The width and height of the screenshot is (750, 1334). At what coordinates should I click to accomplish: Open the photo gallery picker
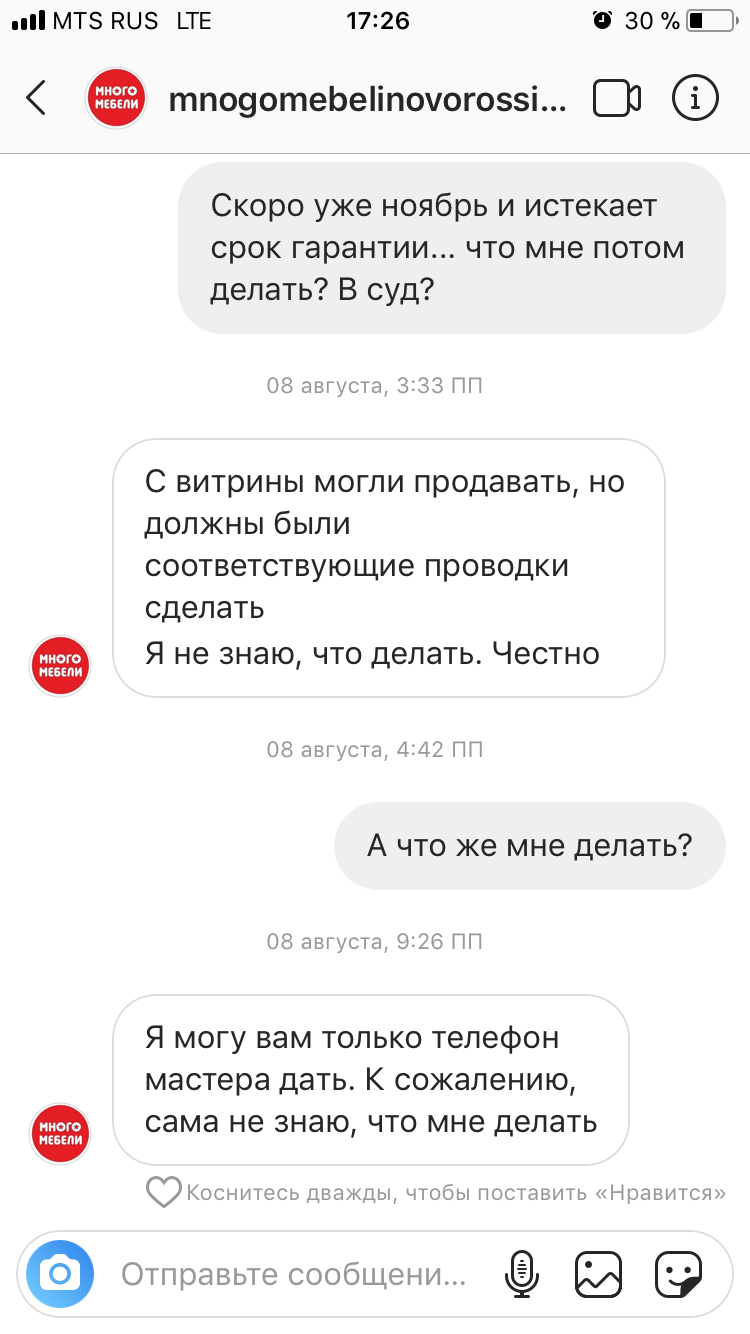(598, 1274)
